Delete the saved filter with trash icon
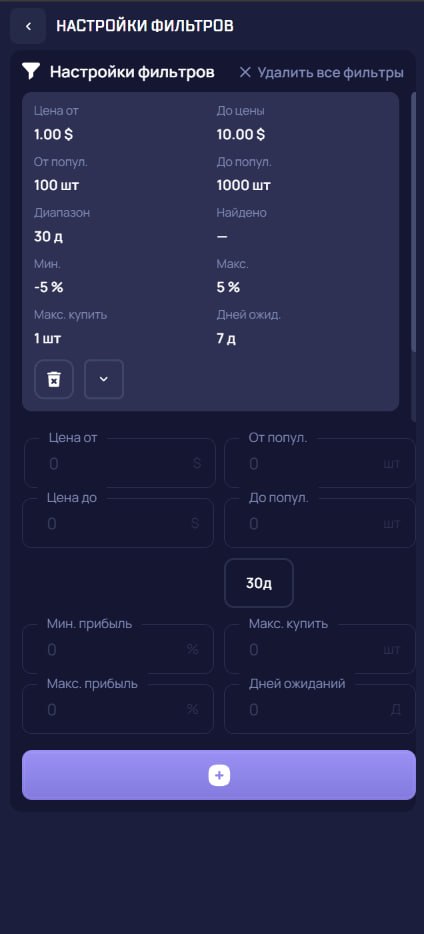Viewport: 424px width, 934px height. (x=54, y=379)
